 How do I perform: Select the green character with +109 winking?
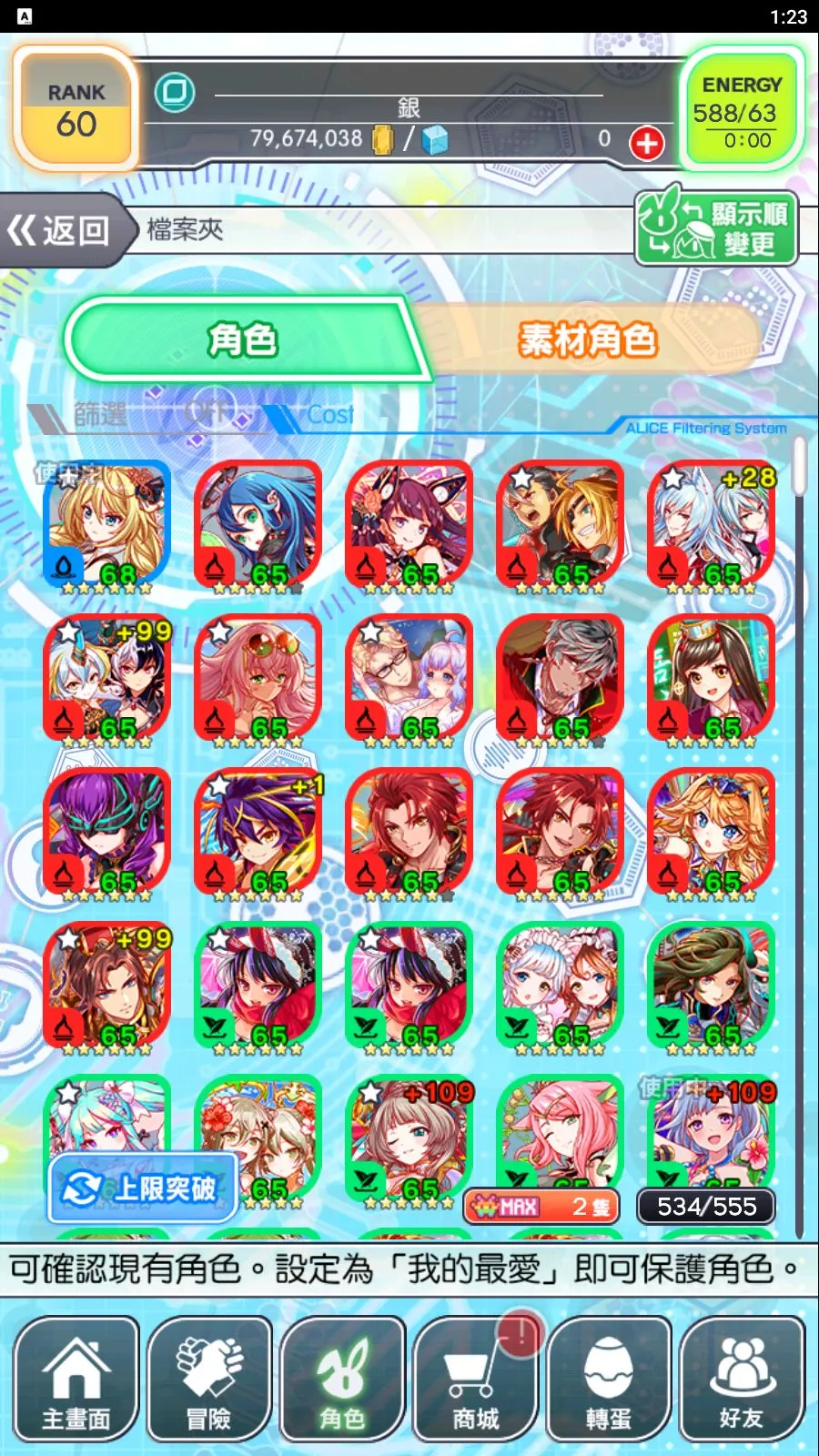click(409, 1137)
